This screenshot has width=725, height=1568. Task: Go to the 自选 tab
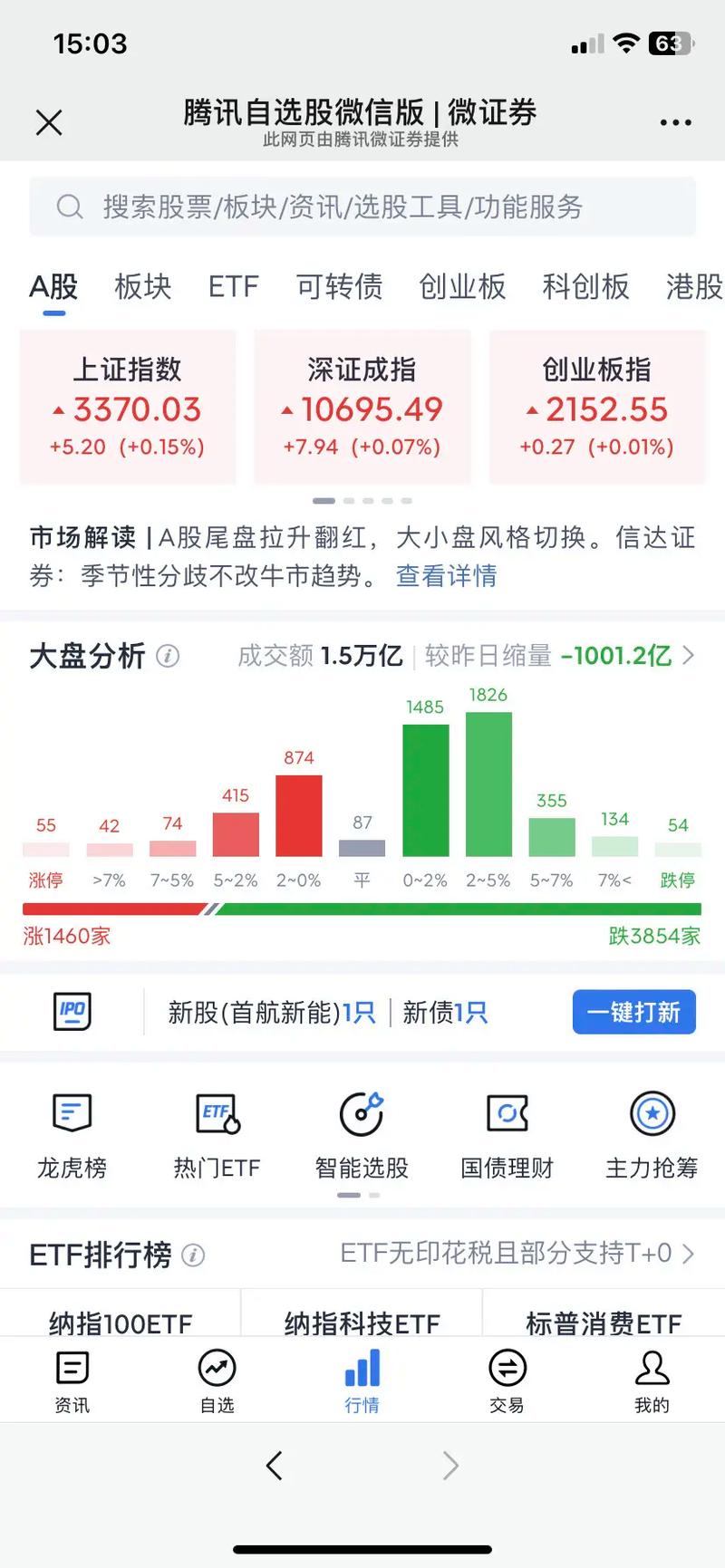pyautogui.click(x=217, y=1380)
